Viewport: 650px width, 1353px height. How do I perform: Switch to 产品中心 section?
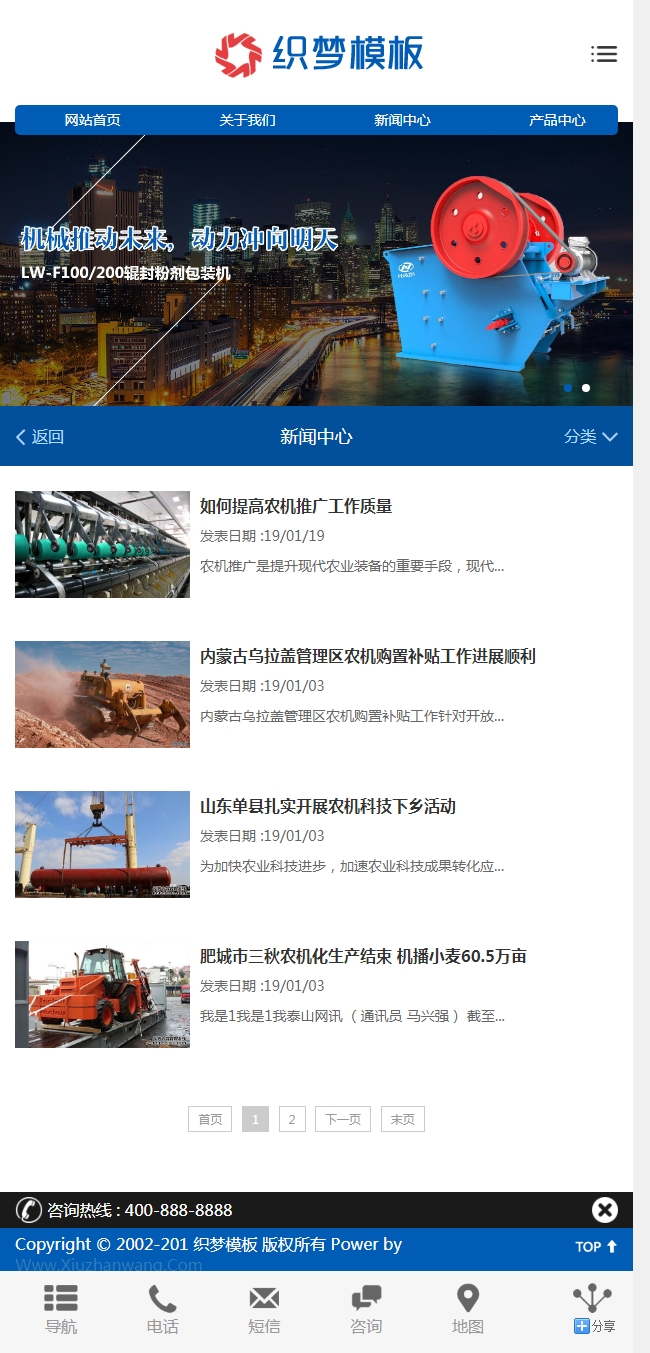click(557, 120)
